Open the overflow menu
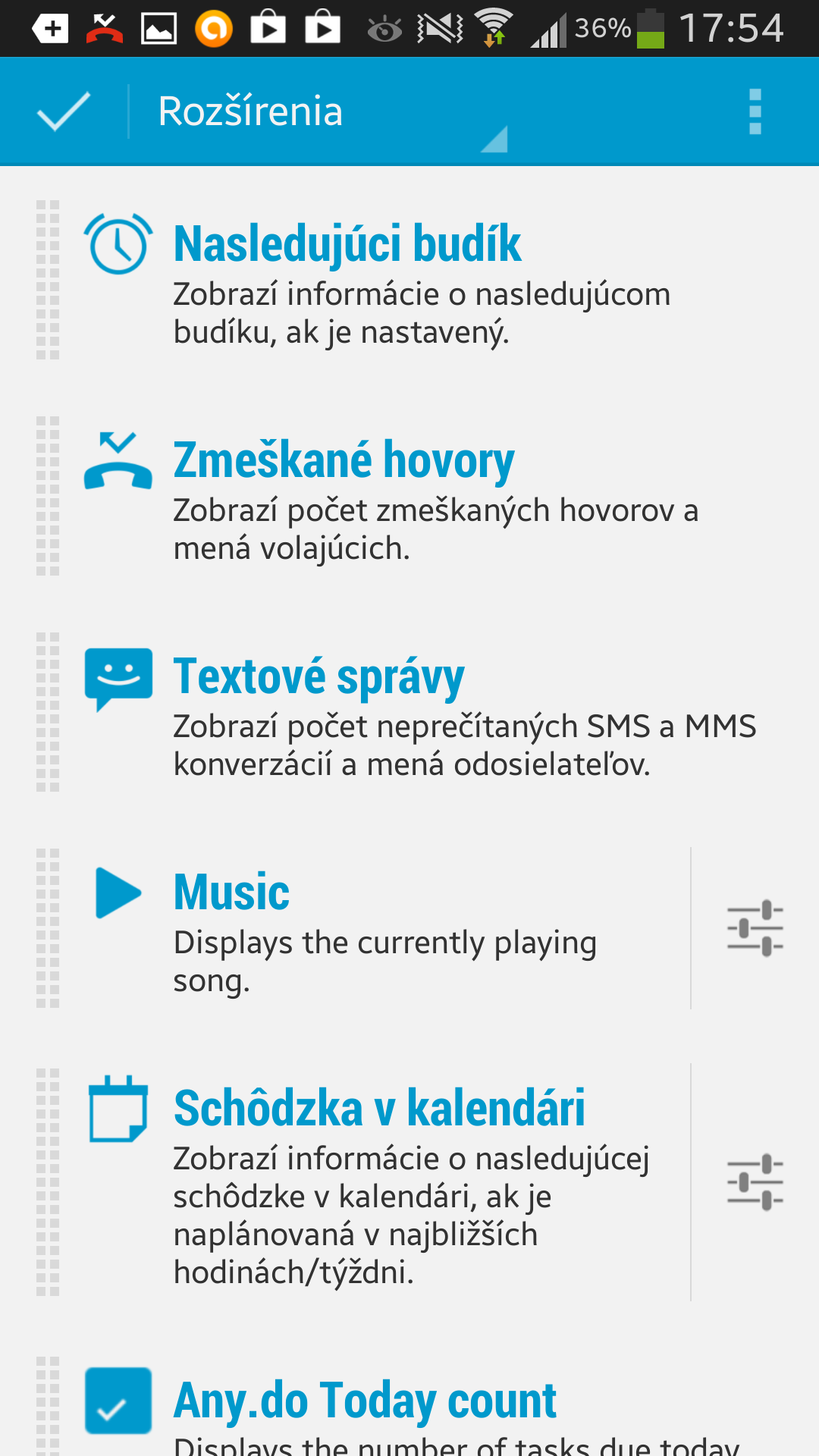 [755, 111]
